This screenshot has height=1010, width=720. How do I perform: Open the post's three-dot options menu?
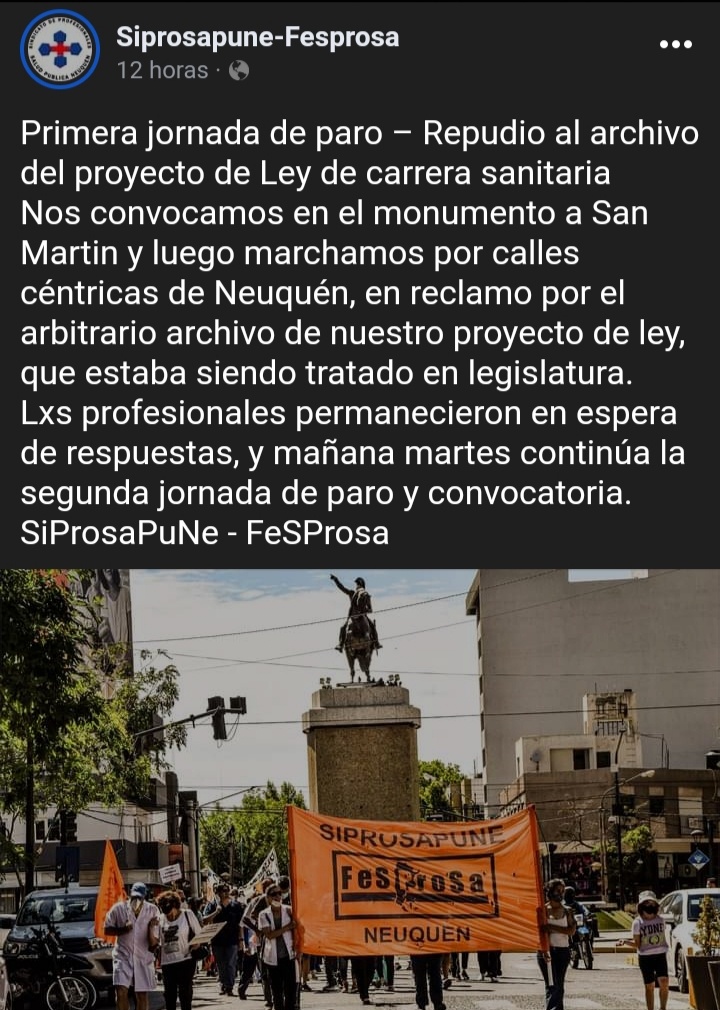click(x=676, y=45)
